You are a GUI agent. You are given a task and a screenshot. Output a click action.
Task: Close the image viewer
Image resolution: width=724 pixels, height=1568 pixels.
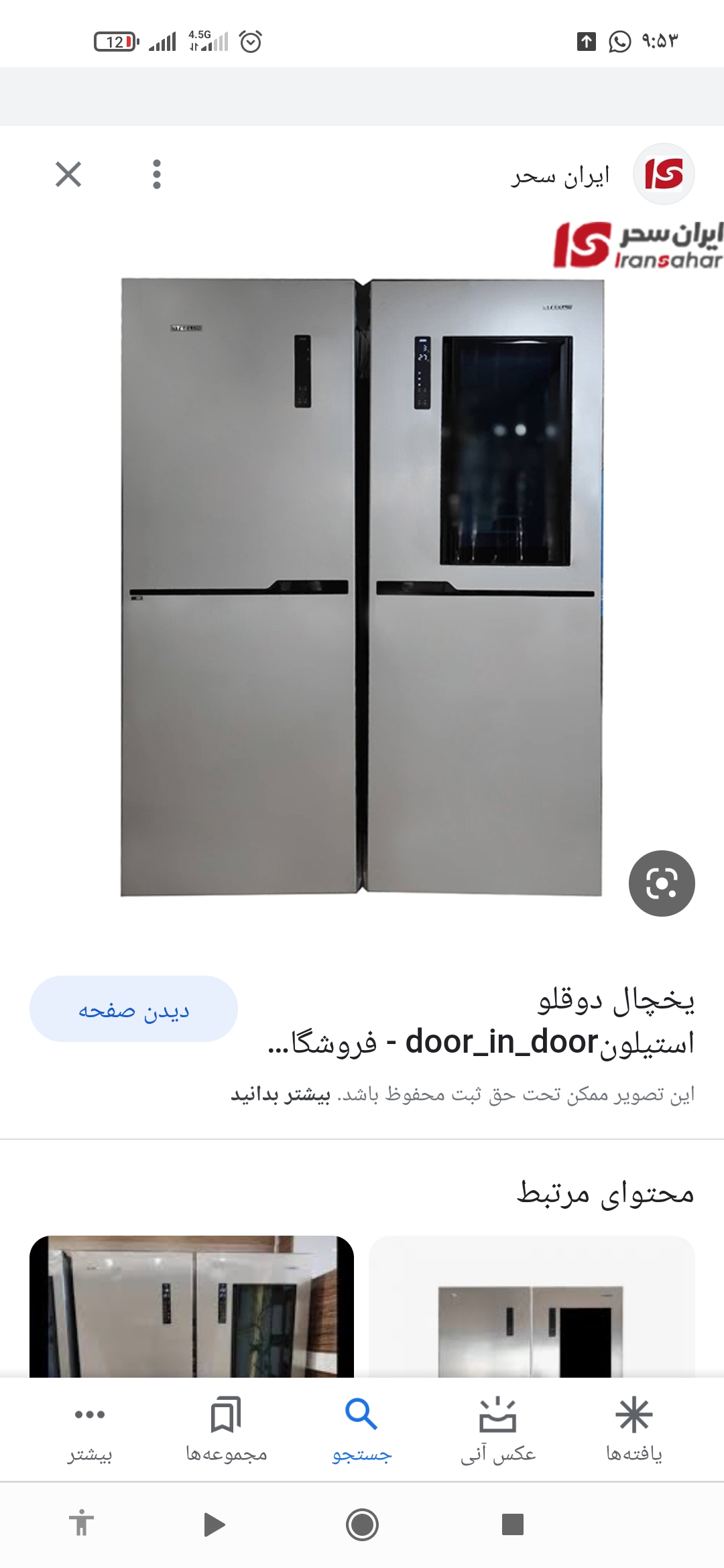[x=68, y=174]
